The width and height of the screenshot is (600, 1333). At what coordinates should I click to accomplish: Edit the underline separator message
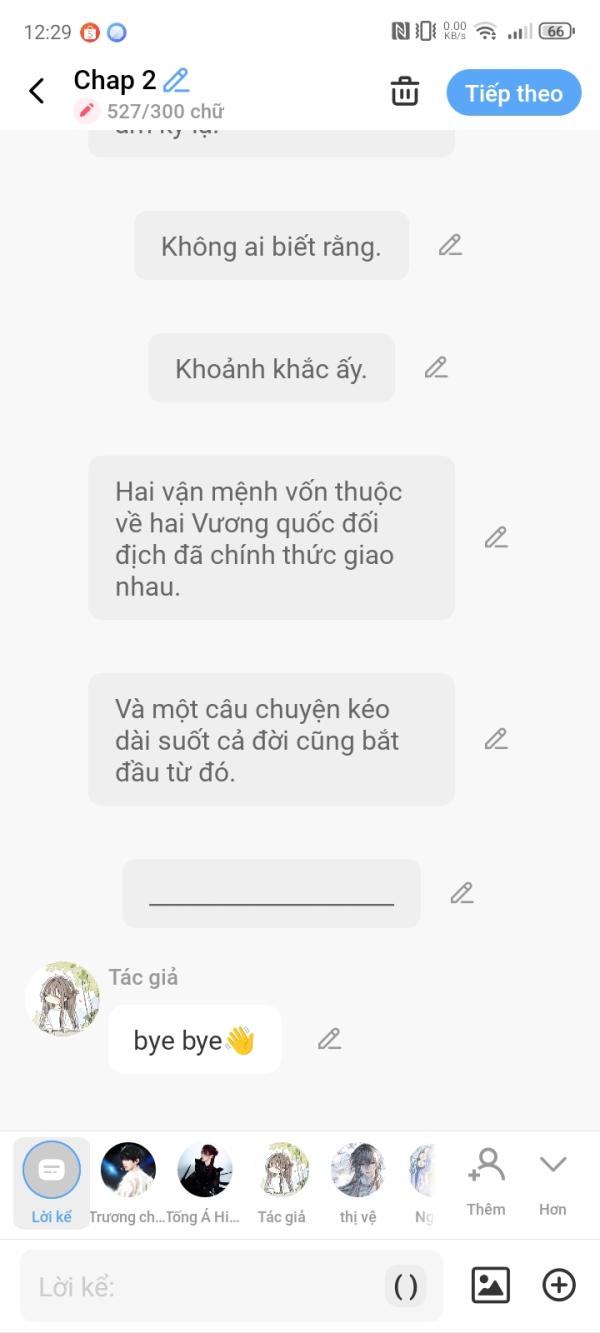[461, 893]
